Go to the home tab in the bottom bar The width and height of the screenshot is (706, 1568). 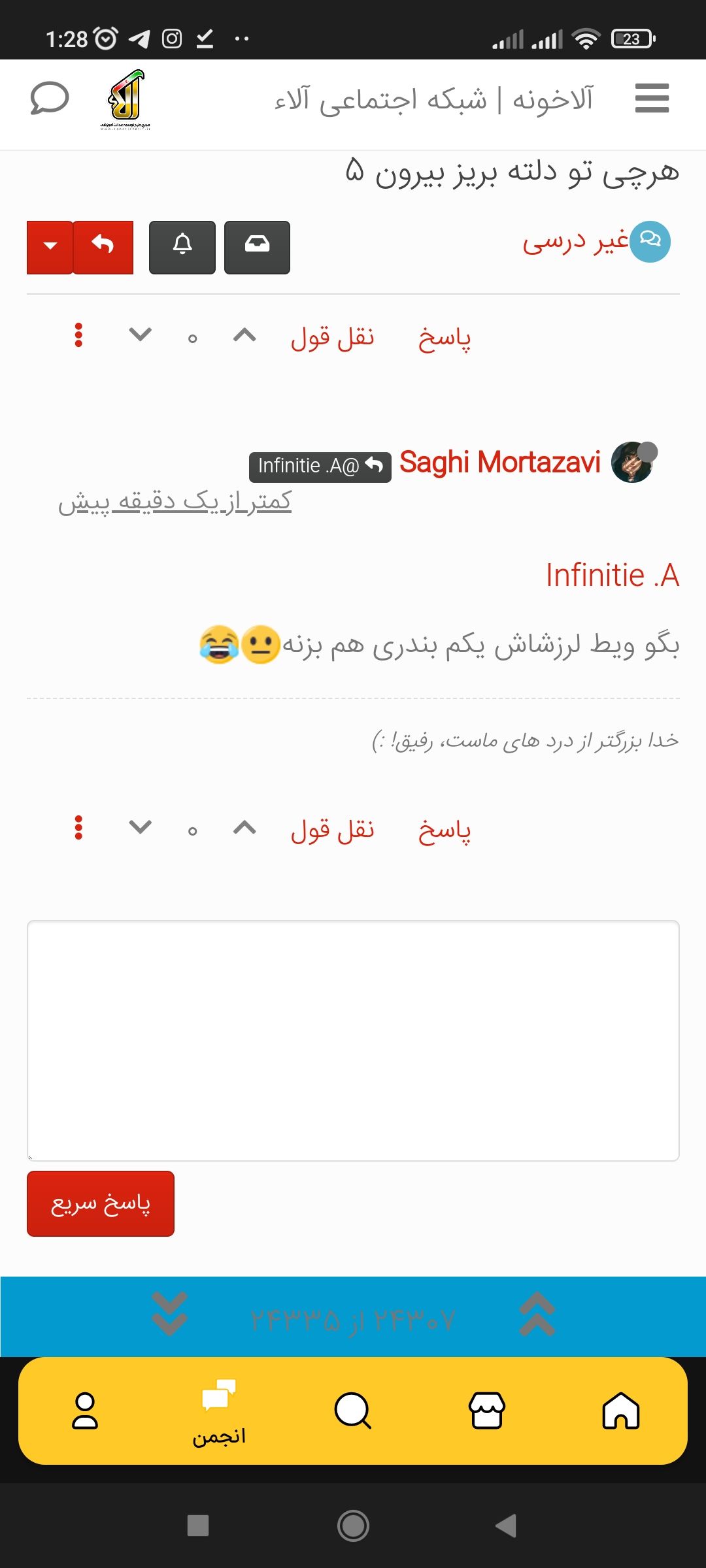click(620, 1411)
